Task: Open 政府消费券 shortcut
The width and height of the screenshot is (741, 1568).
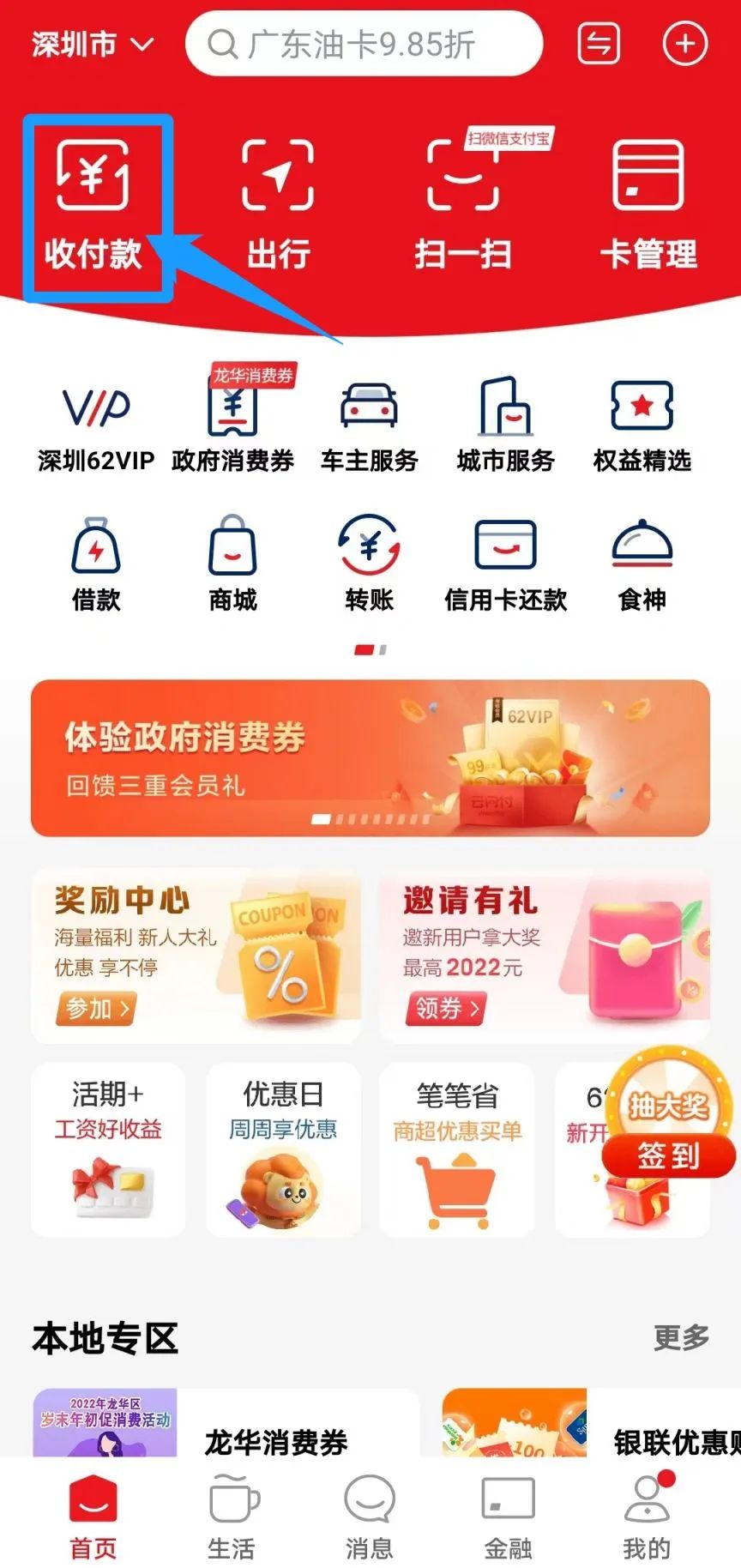Action: point(232,426)
